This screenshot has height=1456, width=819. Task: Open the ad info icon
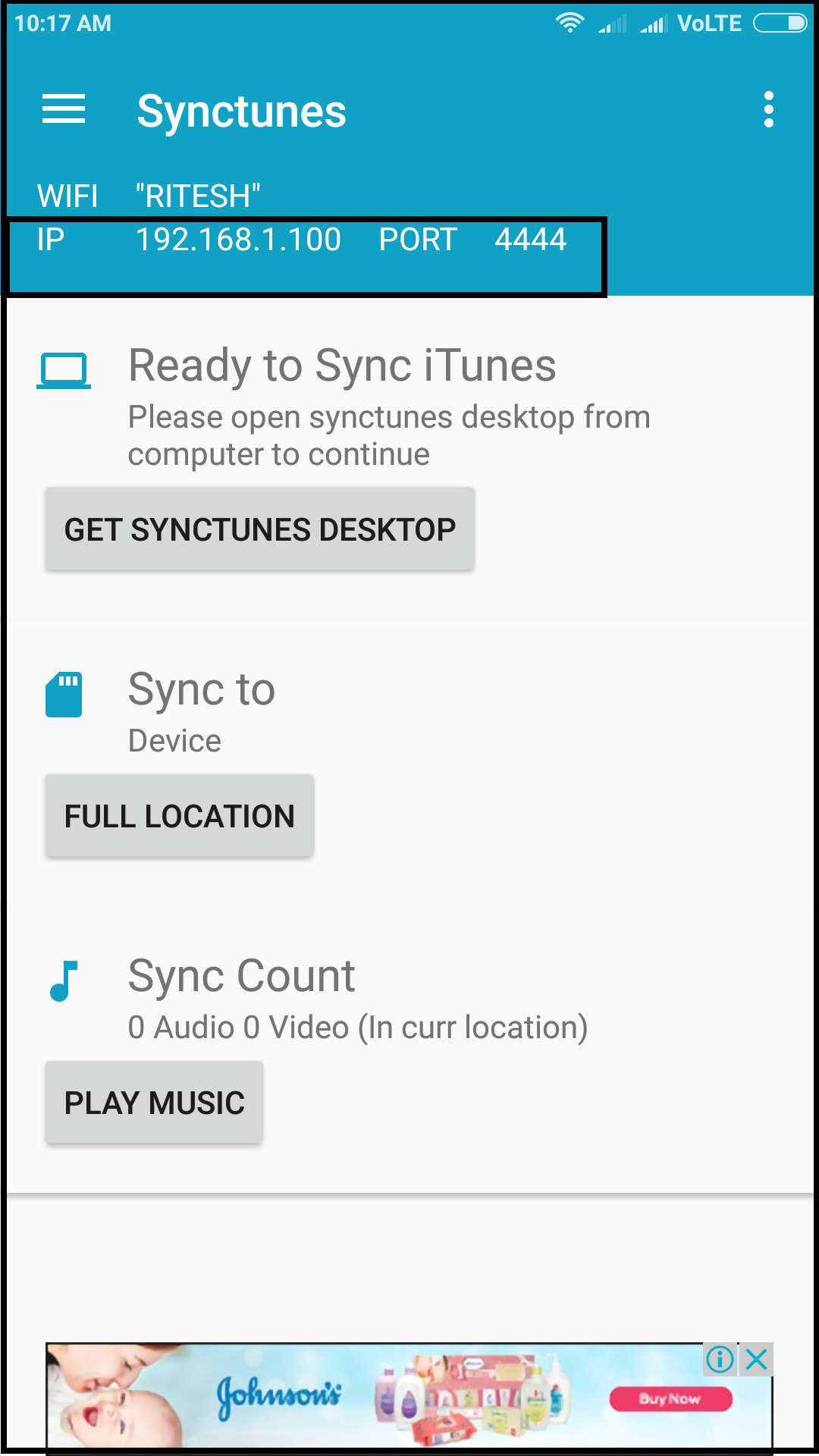point(720,1360)
